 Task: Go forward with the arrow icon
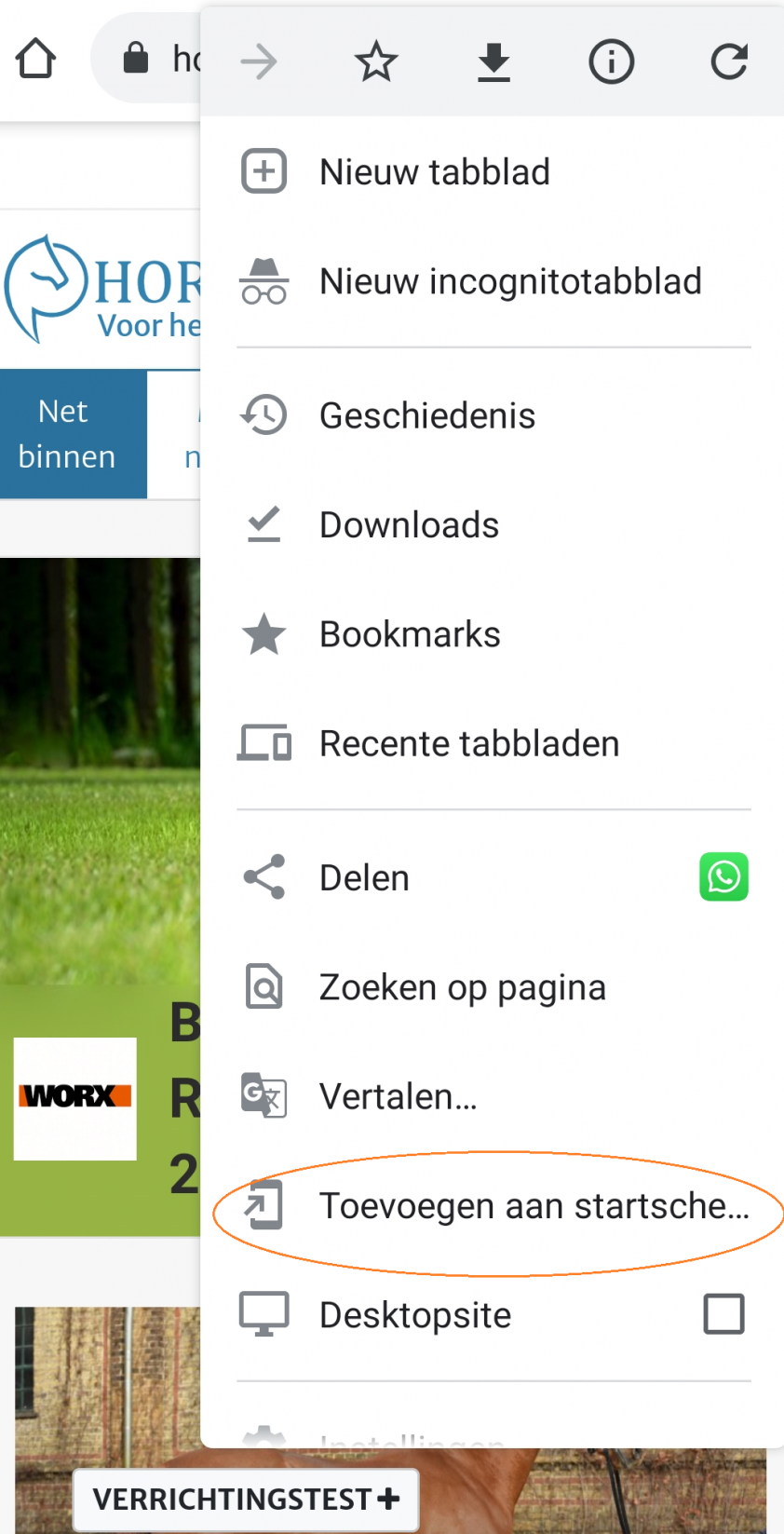(x=259, y=62)
